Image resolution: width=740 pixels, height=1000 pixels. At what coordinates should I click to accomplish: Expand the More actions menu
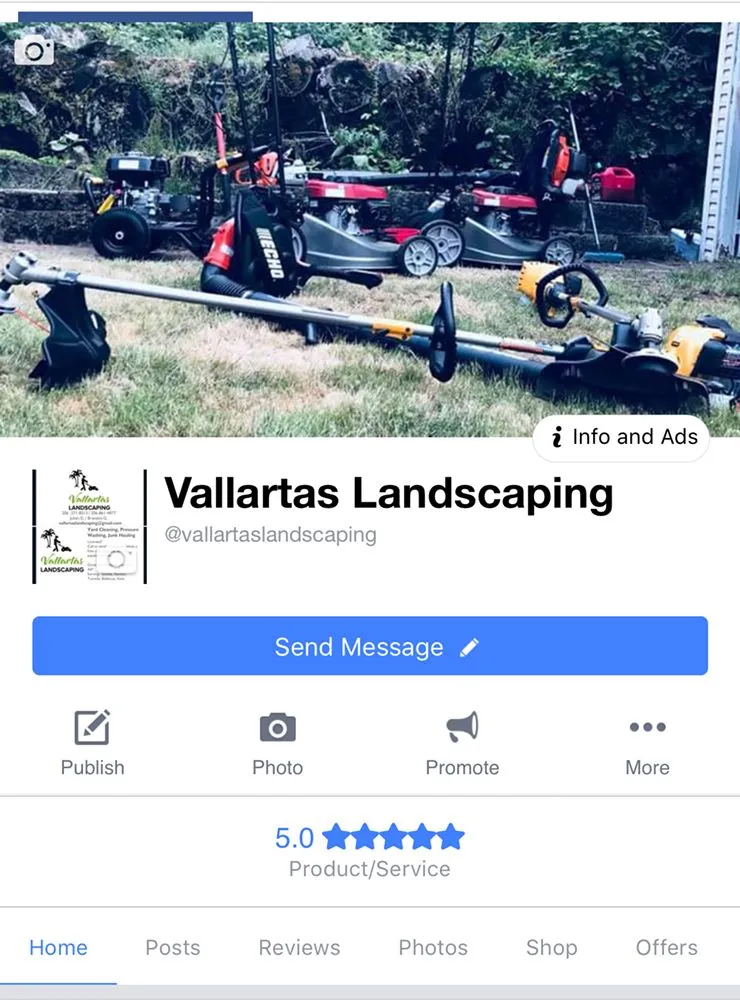click(647, 746)
